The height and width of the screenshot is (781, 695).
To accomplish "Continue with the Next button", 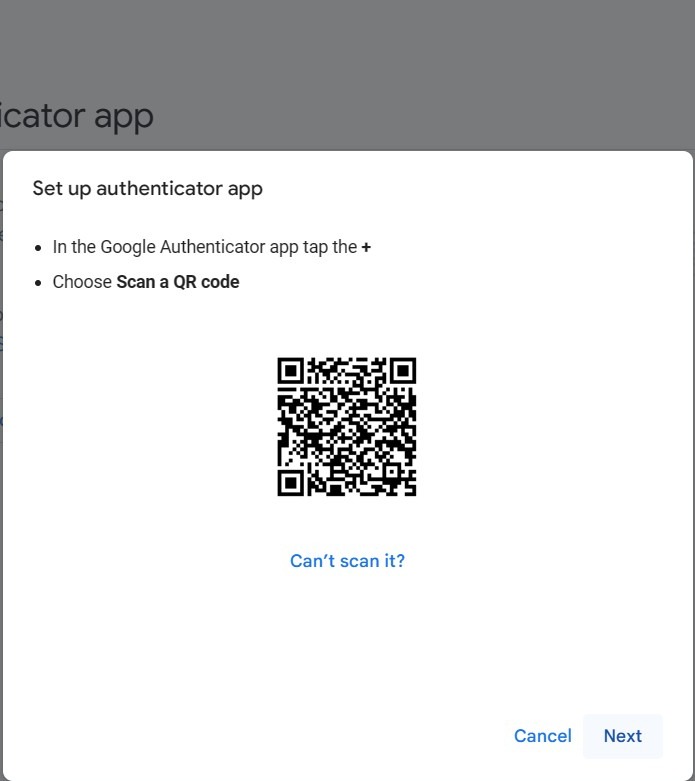I will [622, 736].
